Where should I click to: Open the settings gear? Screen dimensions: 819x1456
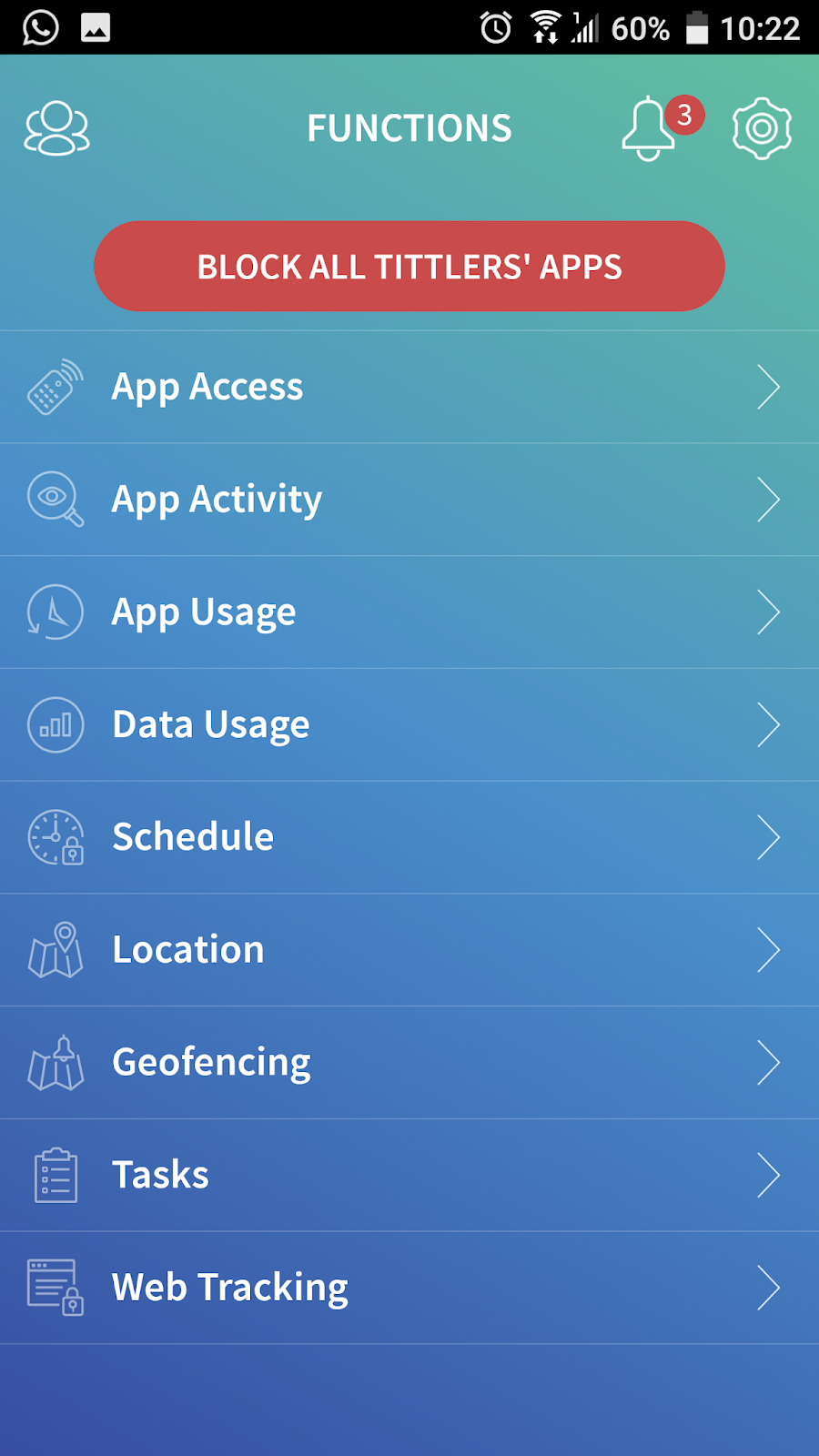tap(762, 129)
